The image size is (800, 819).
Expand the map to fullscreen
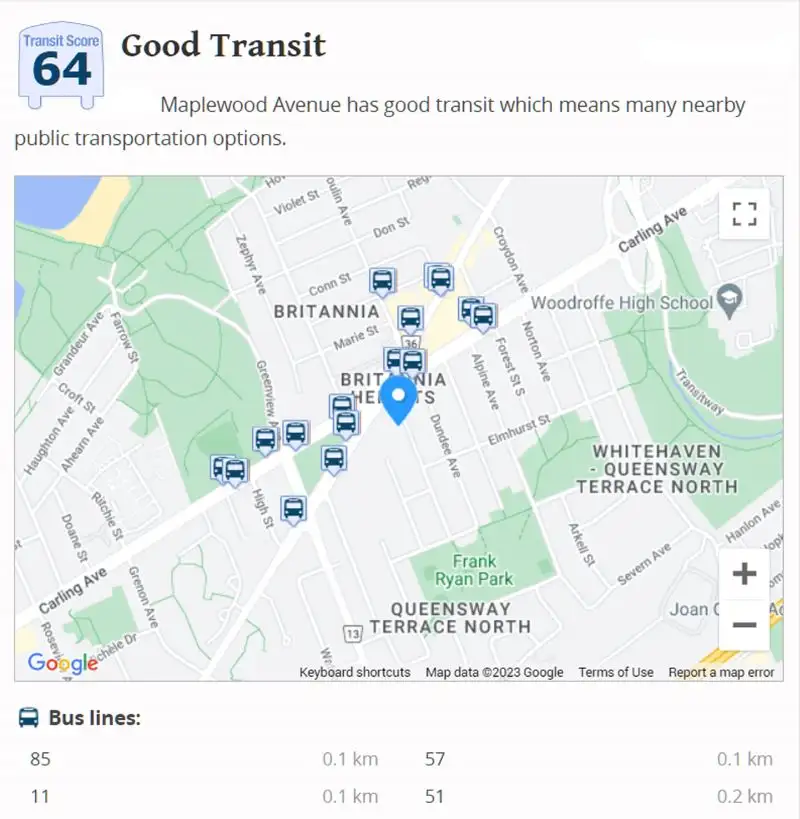tap(744, 213)
